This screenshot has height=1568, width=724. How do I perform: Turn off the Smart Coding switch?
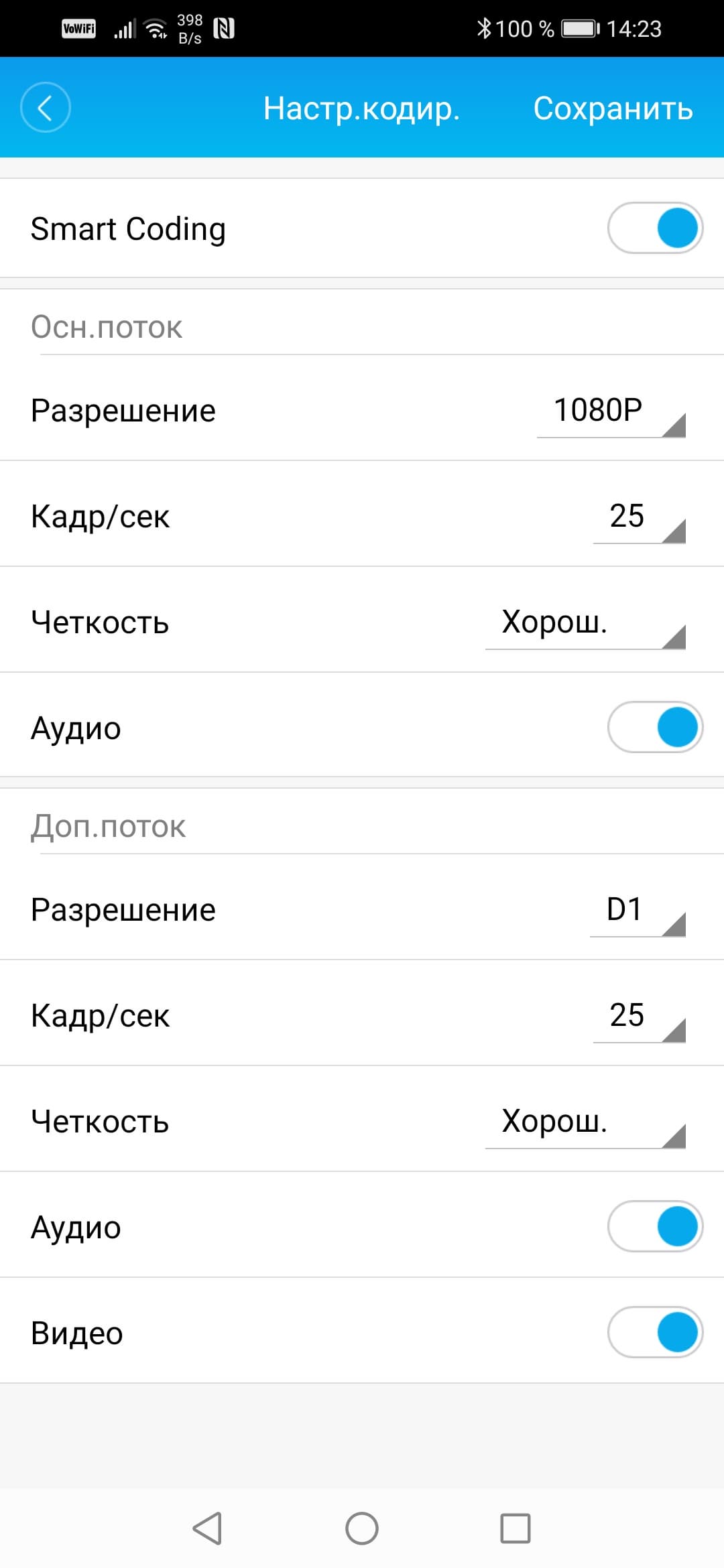655,228
